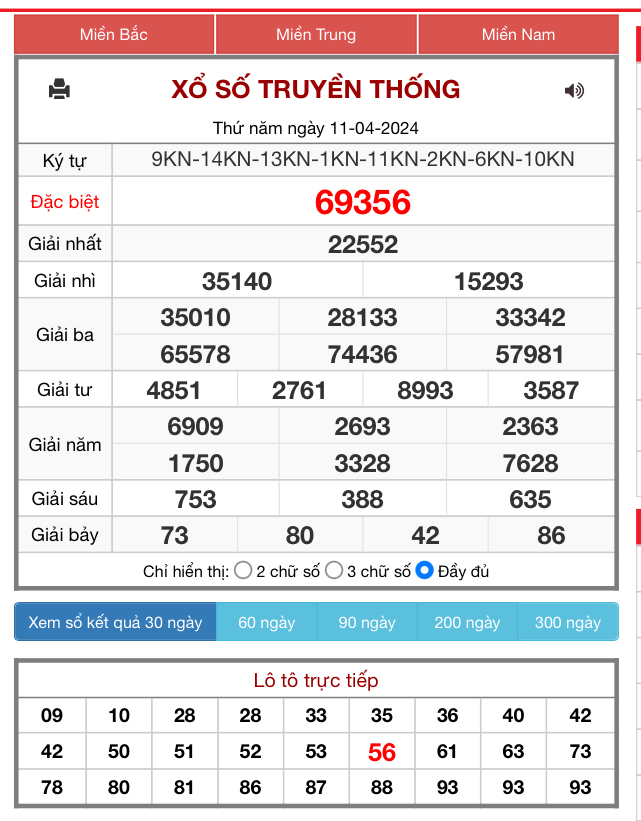This screenshot has width=641, height=821.
Task: View results history for 60 ngày
Action: click(266, 622)
